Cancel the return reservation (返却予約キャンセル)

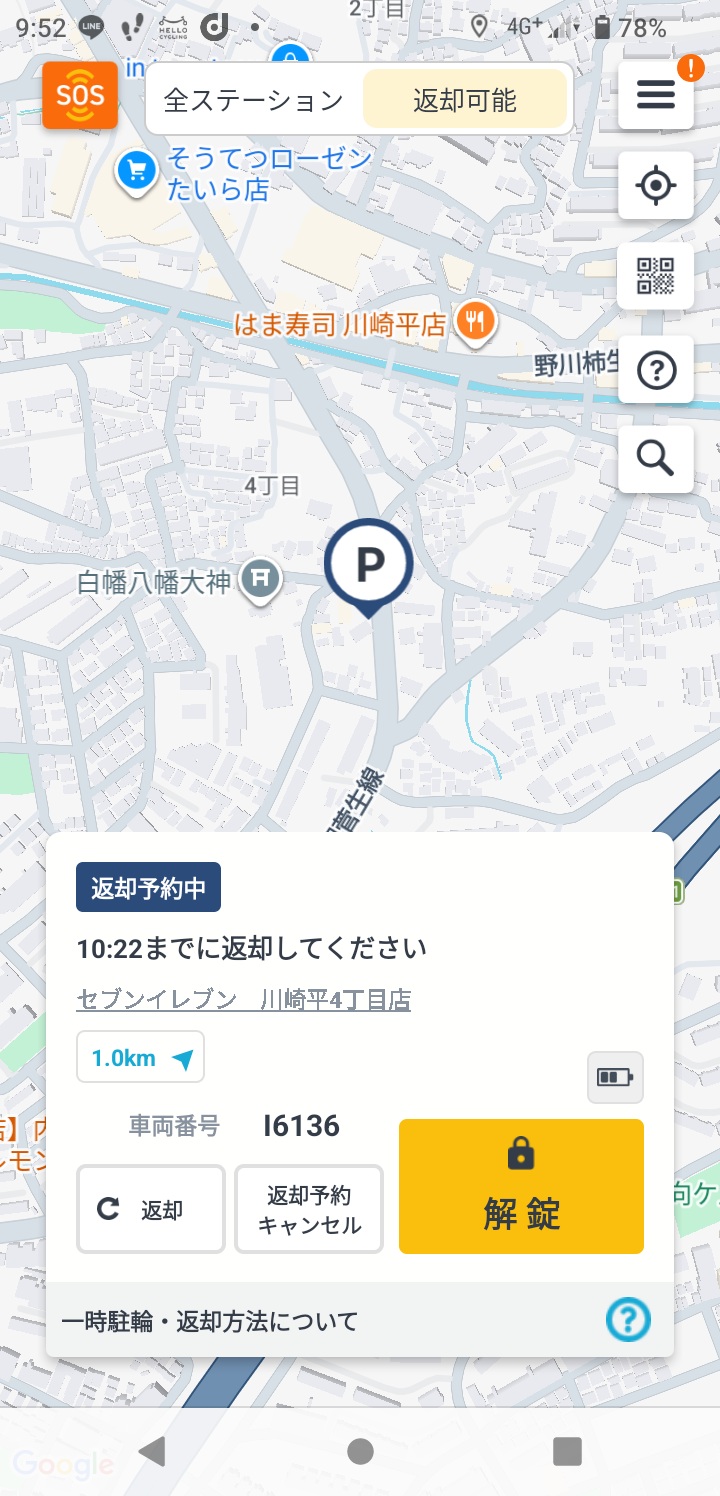click(x=309, y=1210)
